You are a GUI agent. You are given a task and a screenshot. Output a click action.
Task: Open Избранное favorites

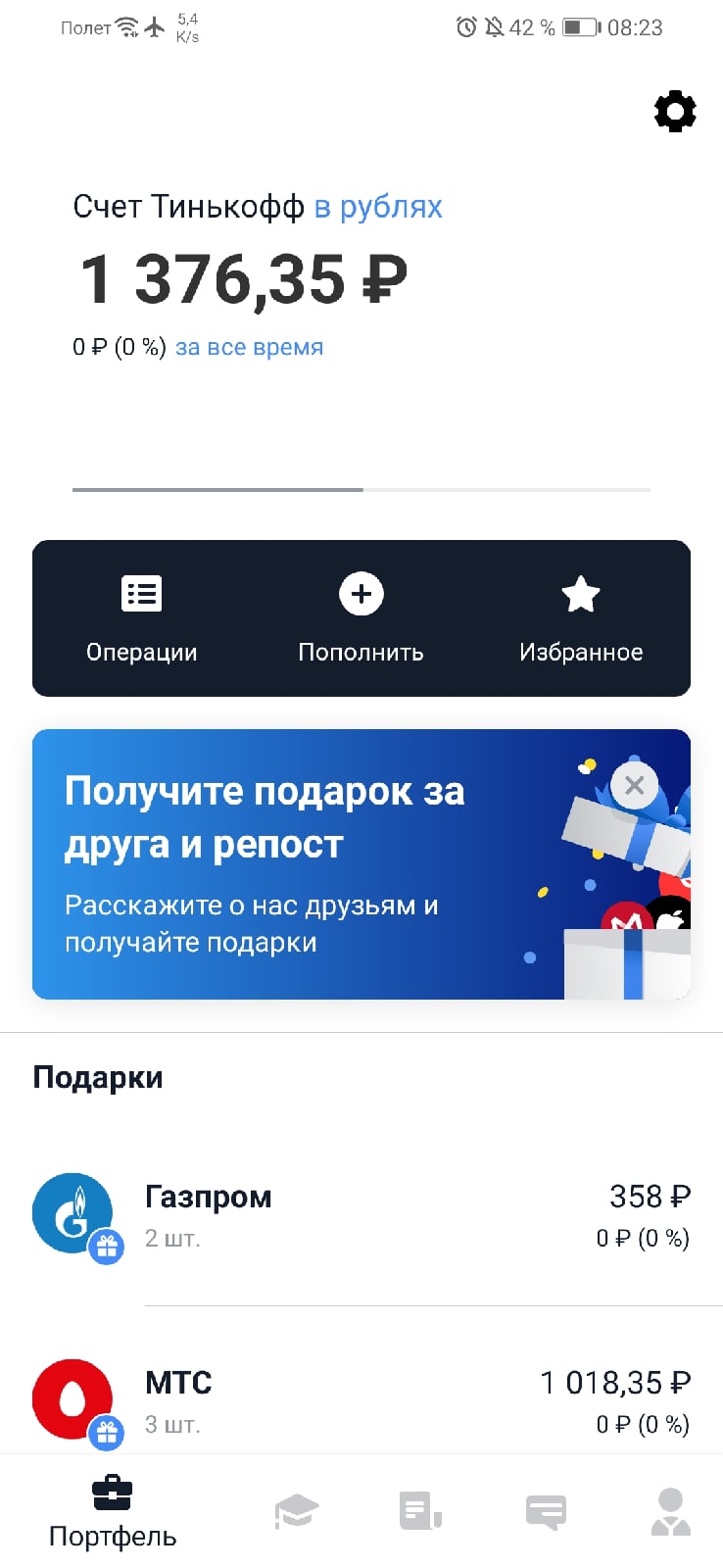point(581,617)
